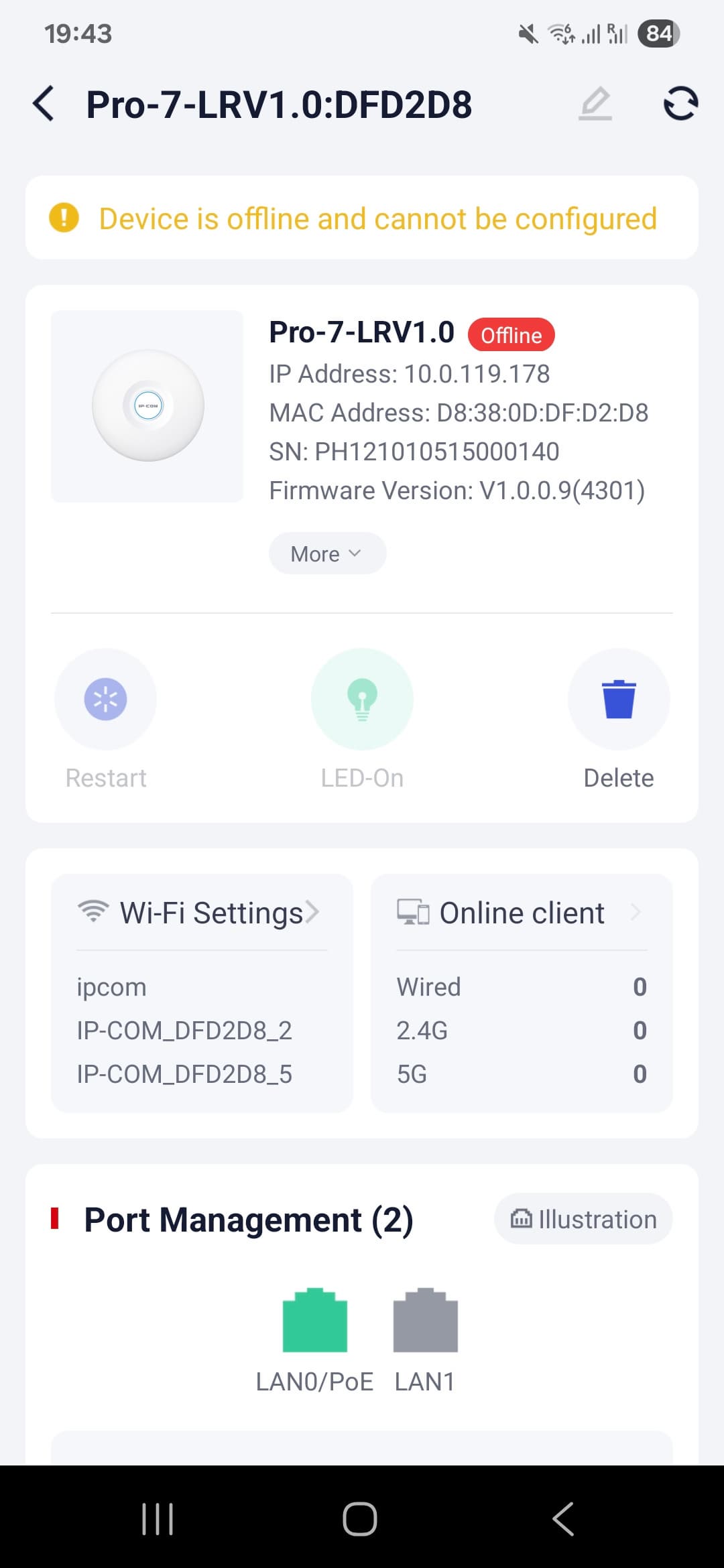Viewport: 724px width, 1568px height.
Task: Restart the access point
Action: click(x=105, y=700)
